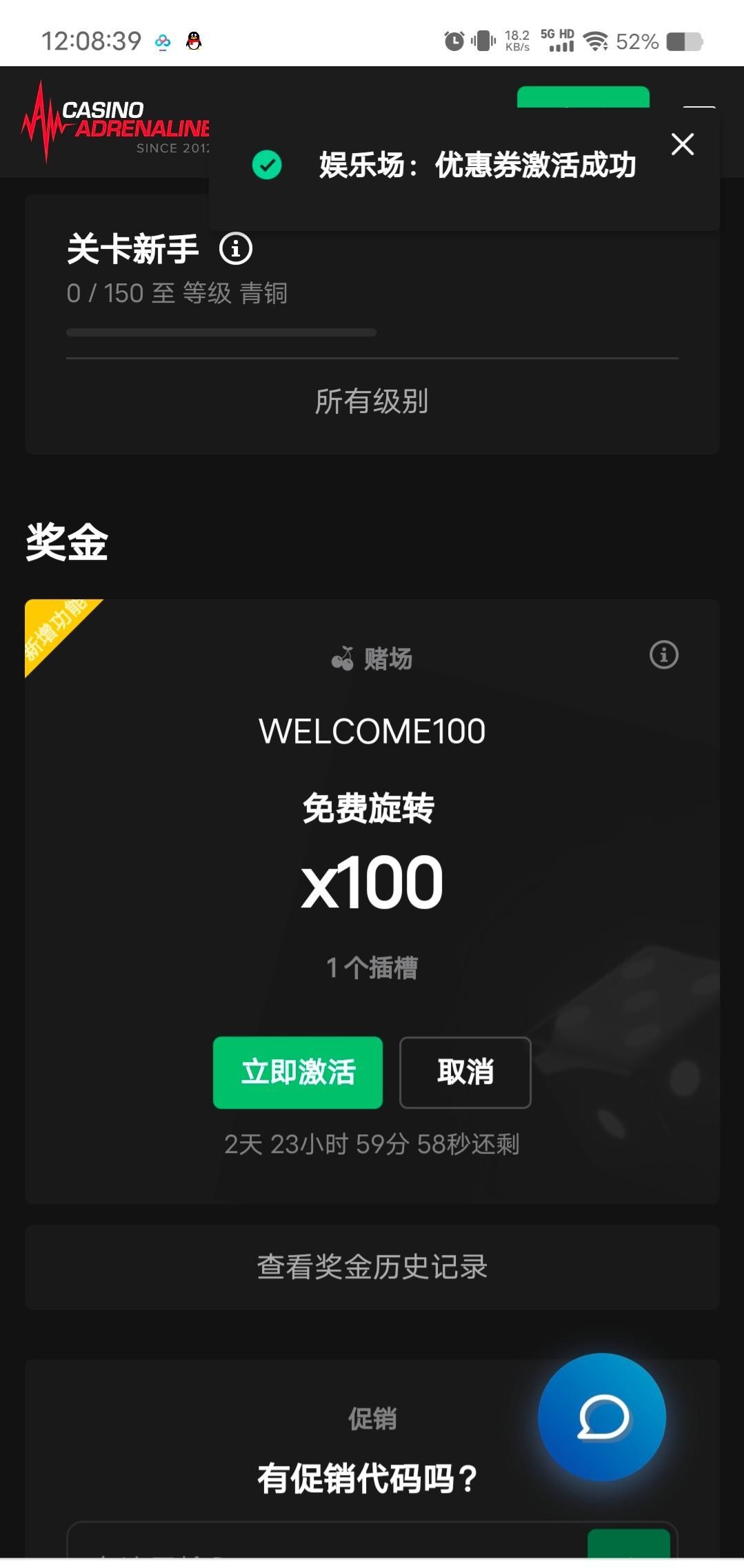The width and height of the screenshot is (744, 1568).
Task: Tap 立即激活 to activate free spins
Action: pos(297,1072)
